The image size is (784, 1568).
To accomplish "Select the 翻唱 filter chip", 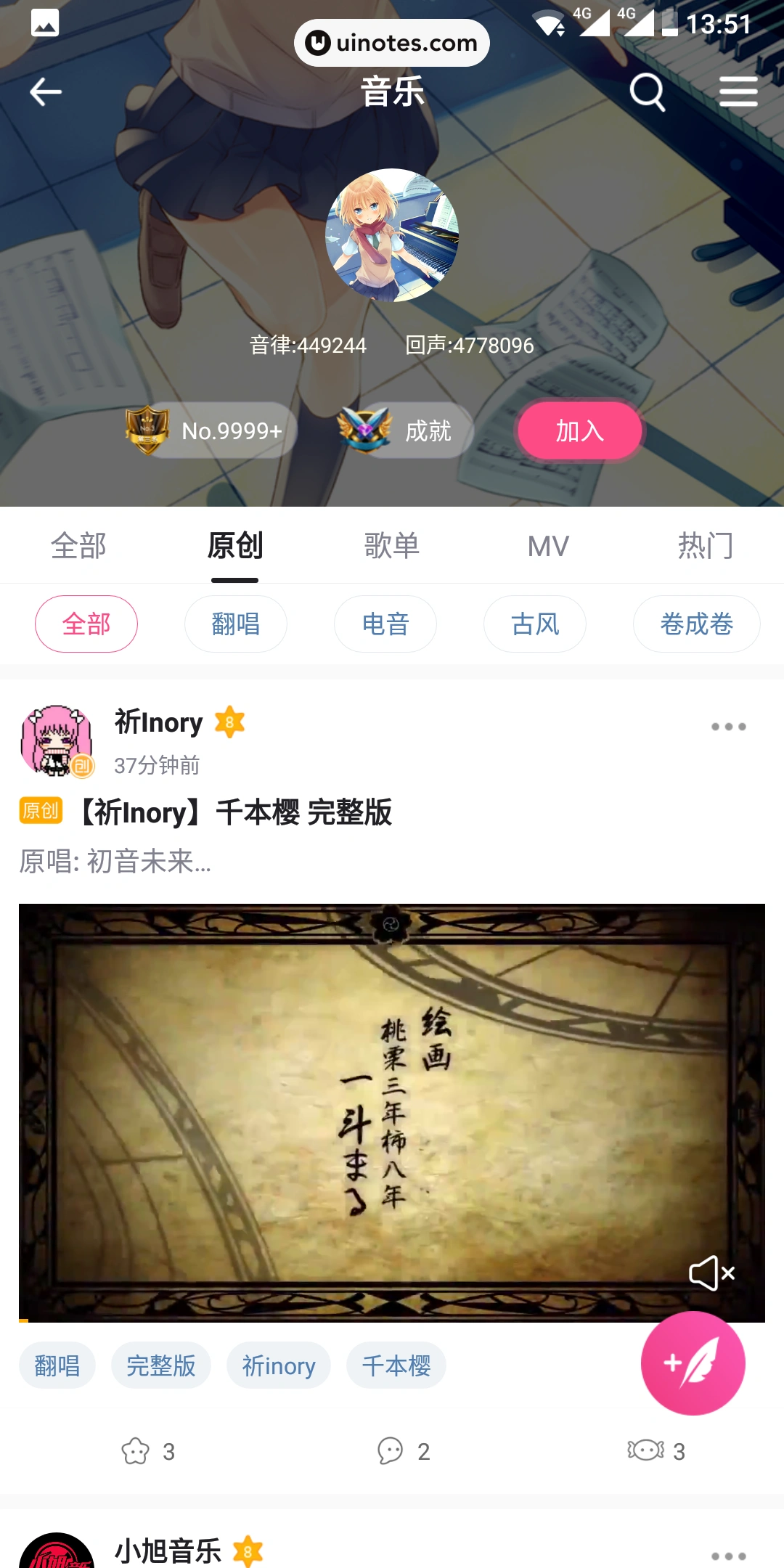I will pos(236,624).
